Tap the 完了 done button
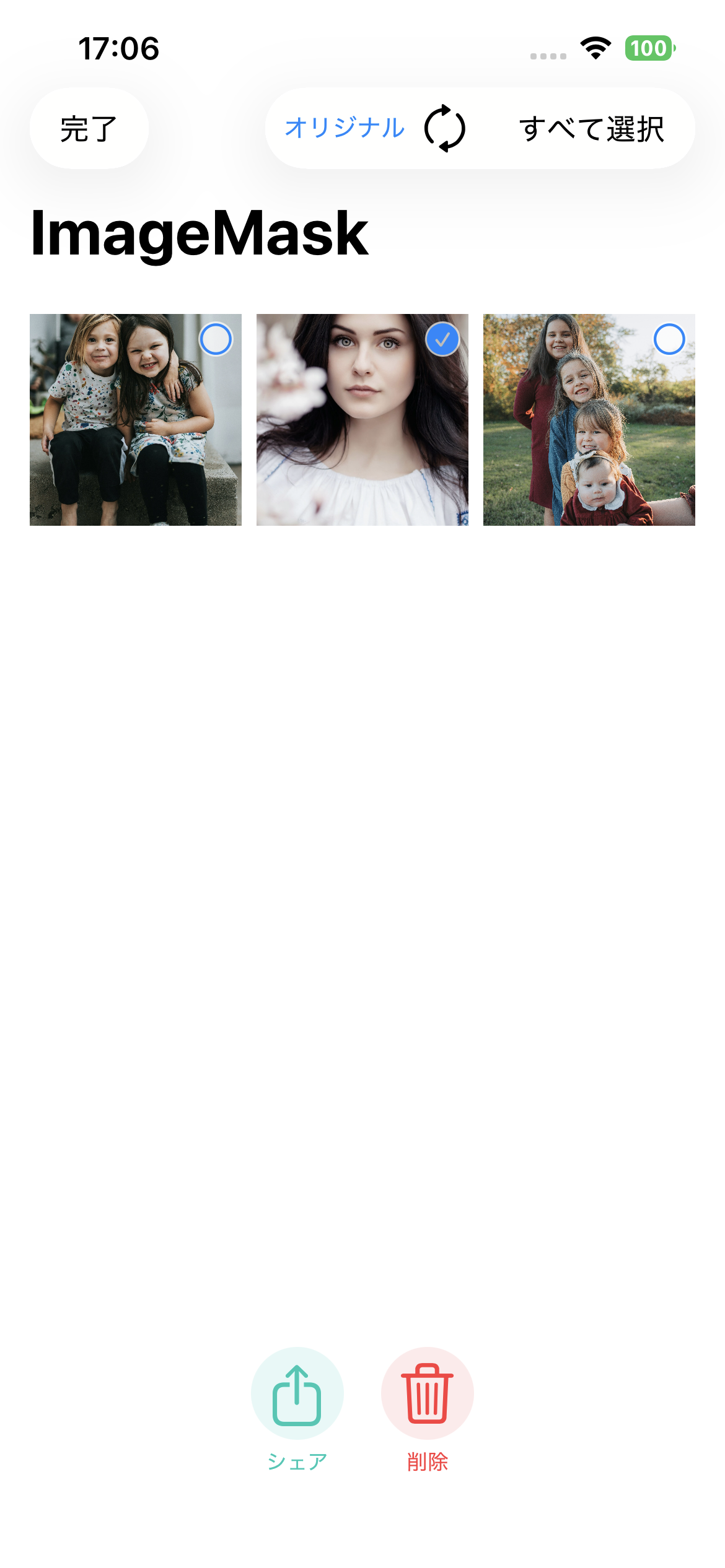725x1568 pixels. tap(89, 129)
